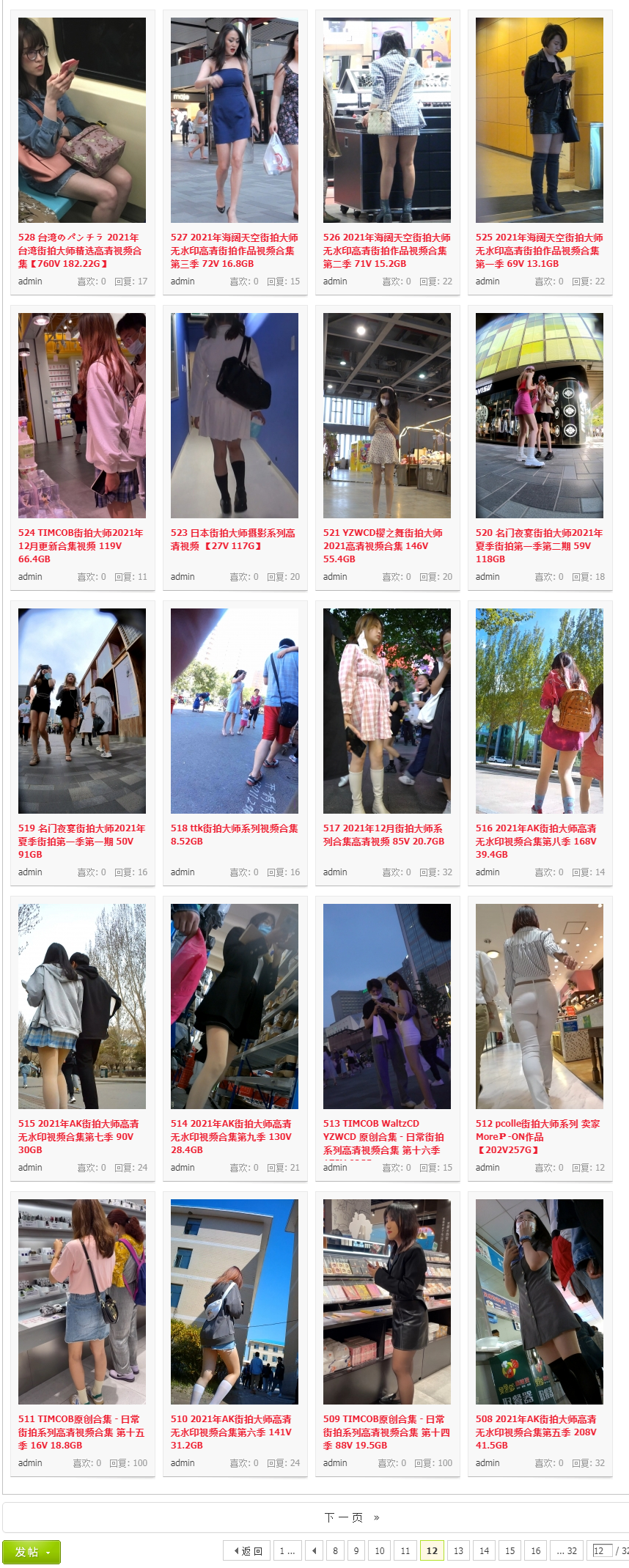Open page 9 in pagination
Viewport: 629px width, 1568px height.
pos(356,1550)
